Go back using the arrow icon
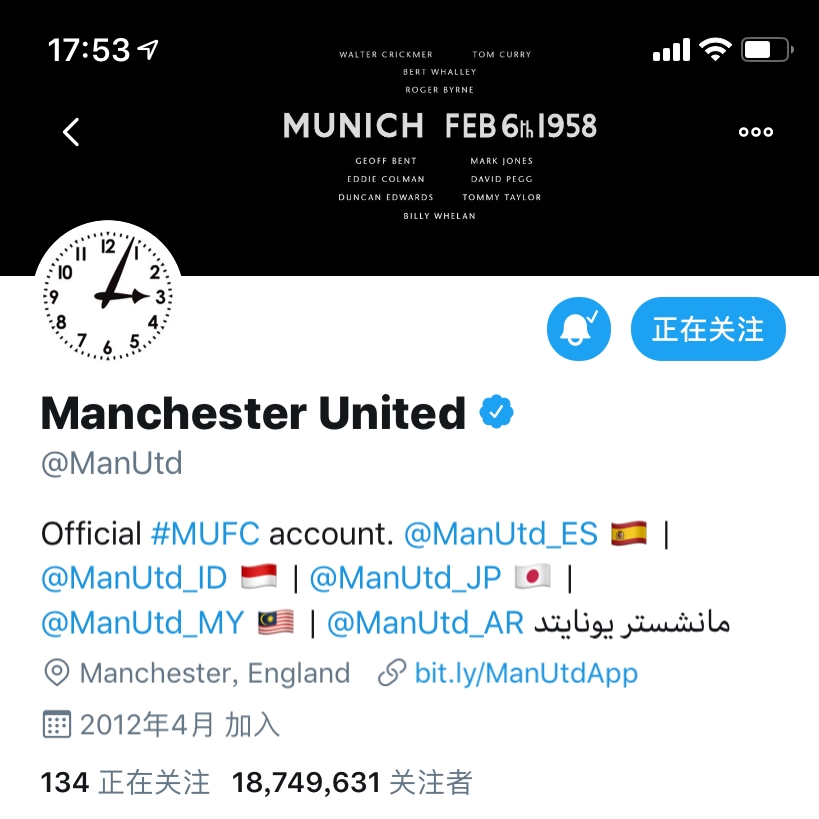Screen dimensions: 819x819 tap(71, 131)
